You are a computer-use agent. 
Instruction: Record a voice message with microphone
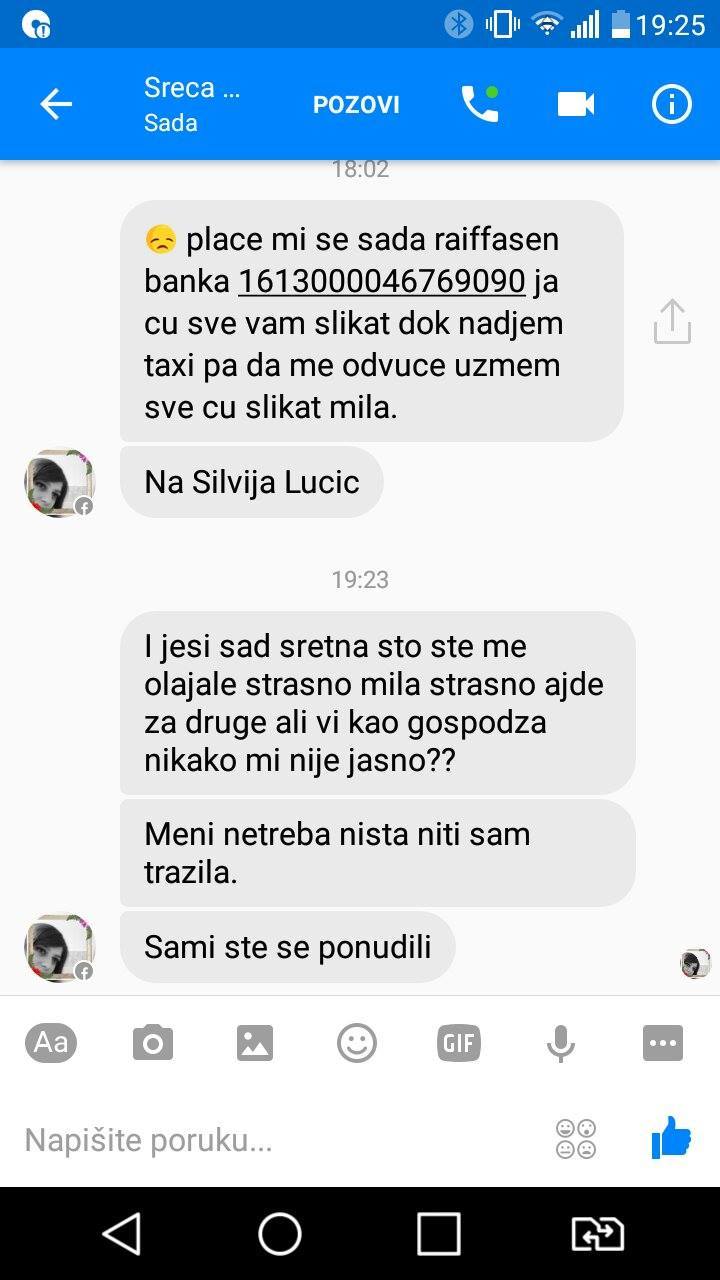pyautogui.click(x=561, y=1044)
